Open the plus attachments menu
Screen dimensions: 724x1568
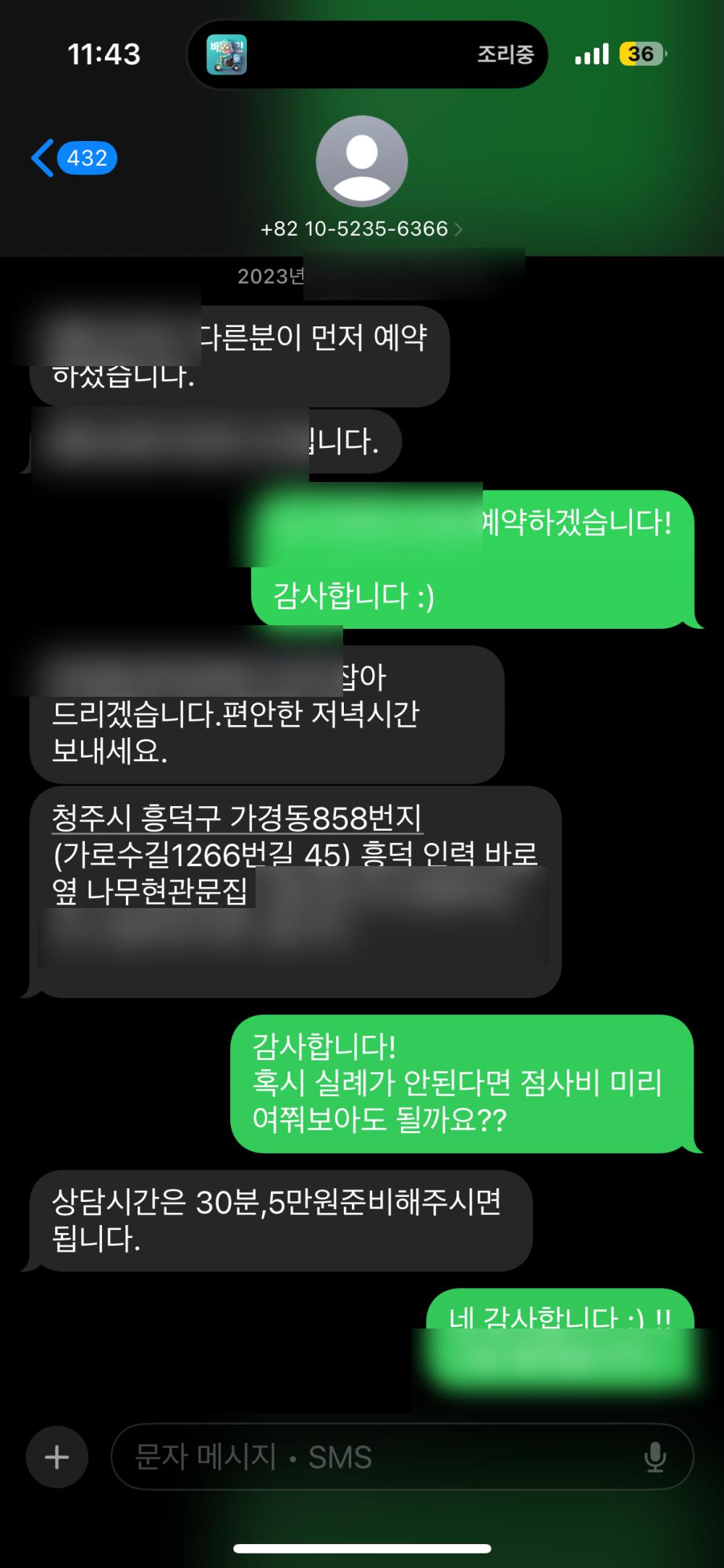(x=56, y=1457)
